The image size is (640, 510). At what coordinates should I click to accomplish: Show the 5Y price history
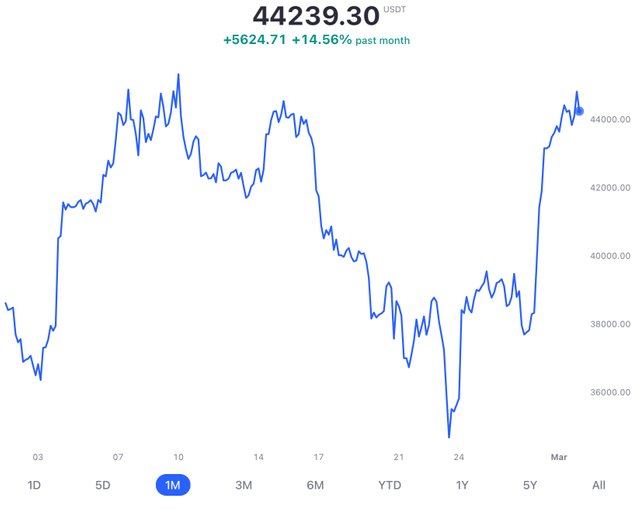(x=530, y=485)
